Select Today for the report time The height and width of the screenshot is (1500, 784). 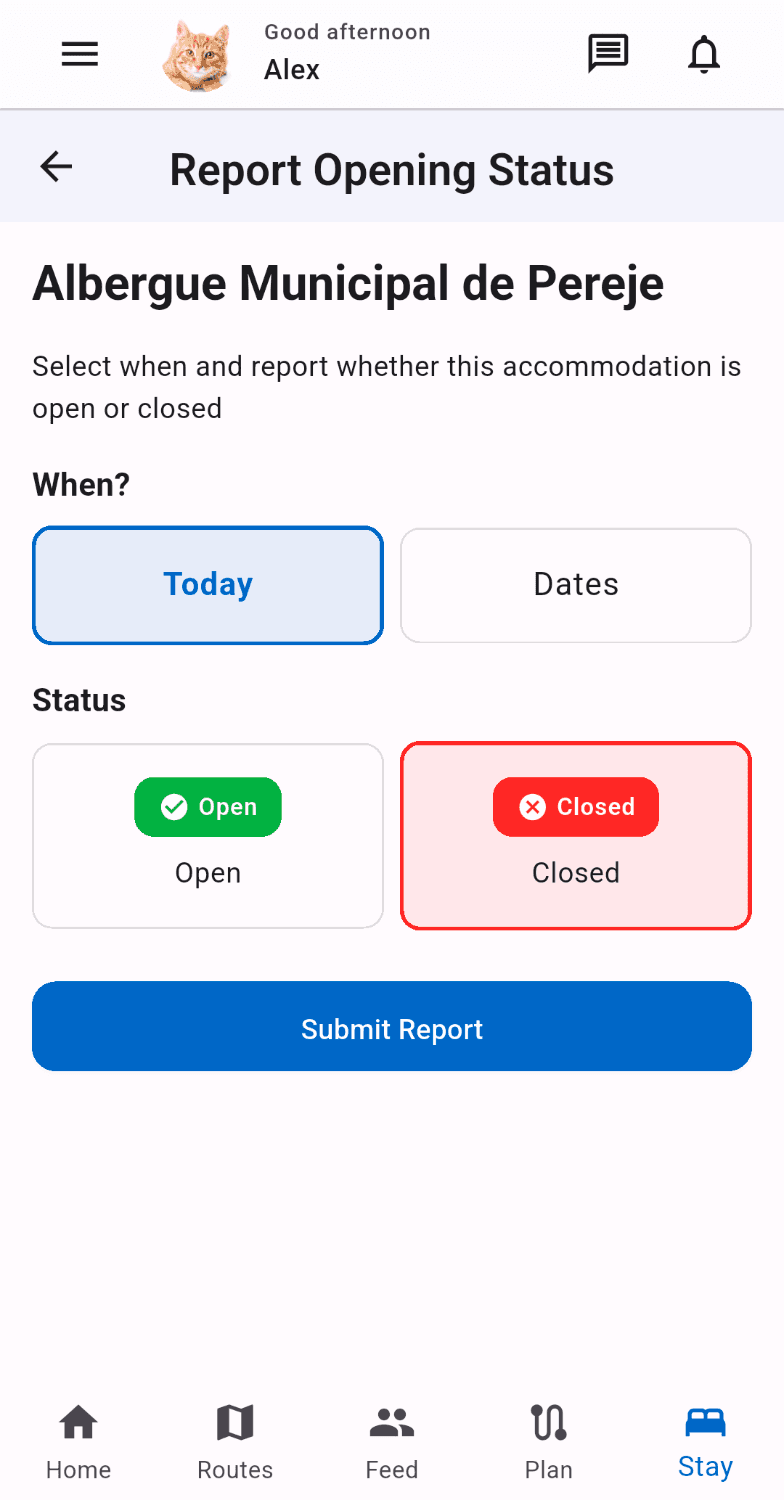208,585
